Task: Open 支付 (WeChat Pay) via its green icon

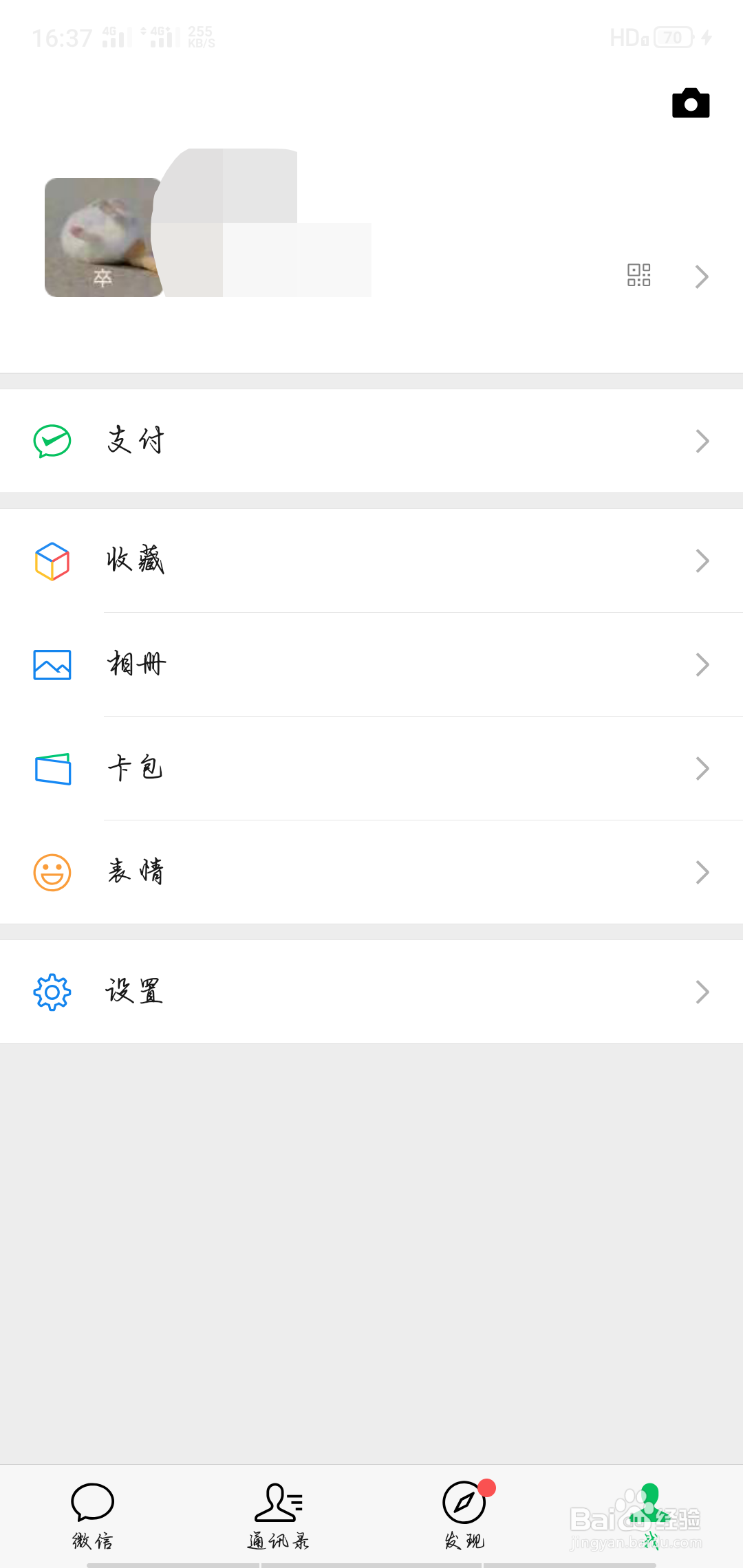Action: pos(51,440)
